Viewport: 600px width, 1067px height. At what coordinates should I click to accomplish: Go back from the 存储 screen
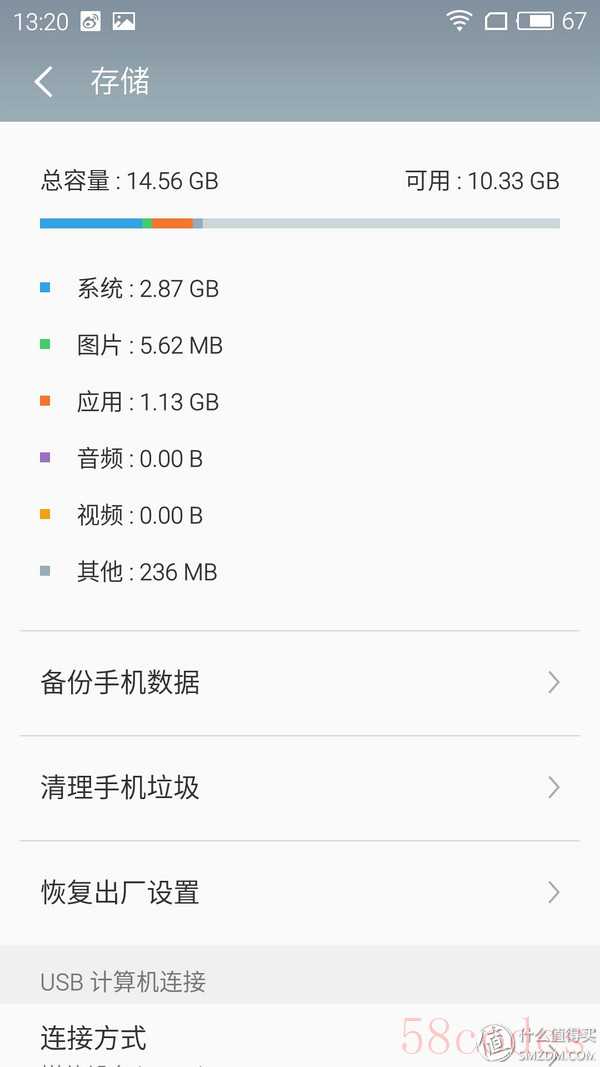[44, 82]
